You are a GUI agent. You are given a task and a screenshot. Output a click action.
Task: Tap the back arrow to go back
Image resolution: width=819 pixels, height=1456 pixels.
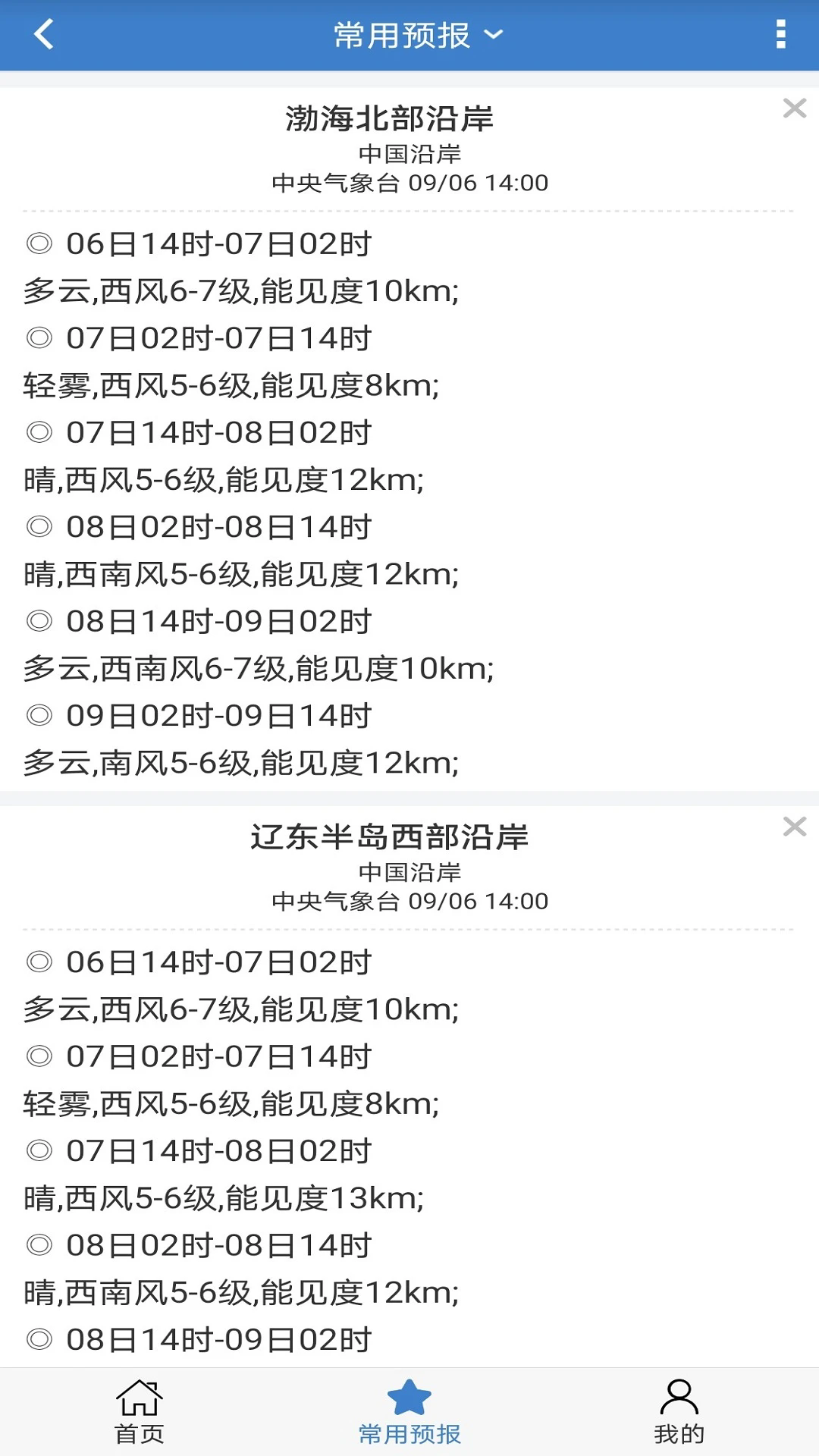pos(43,34)
